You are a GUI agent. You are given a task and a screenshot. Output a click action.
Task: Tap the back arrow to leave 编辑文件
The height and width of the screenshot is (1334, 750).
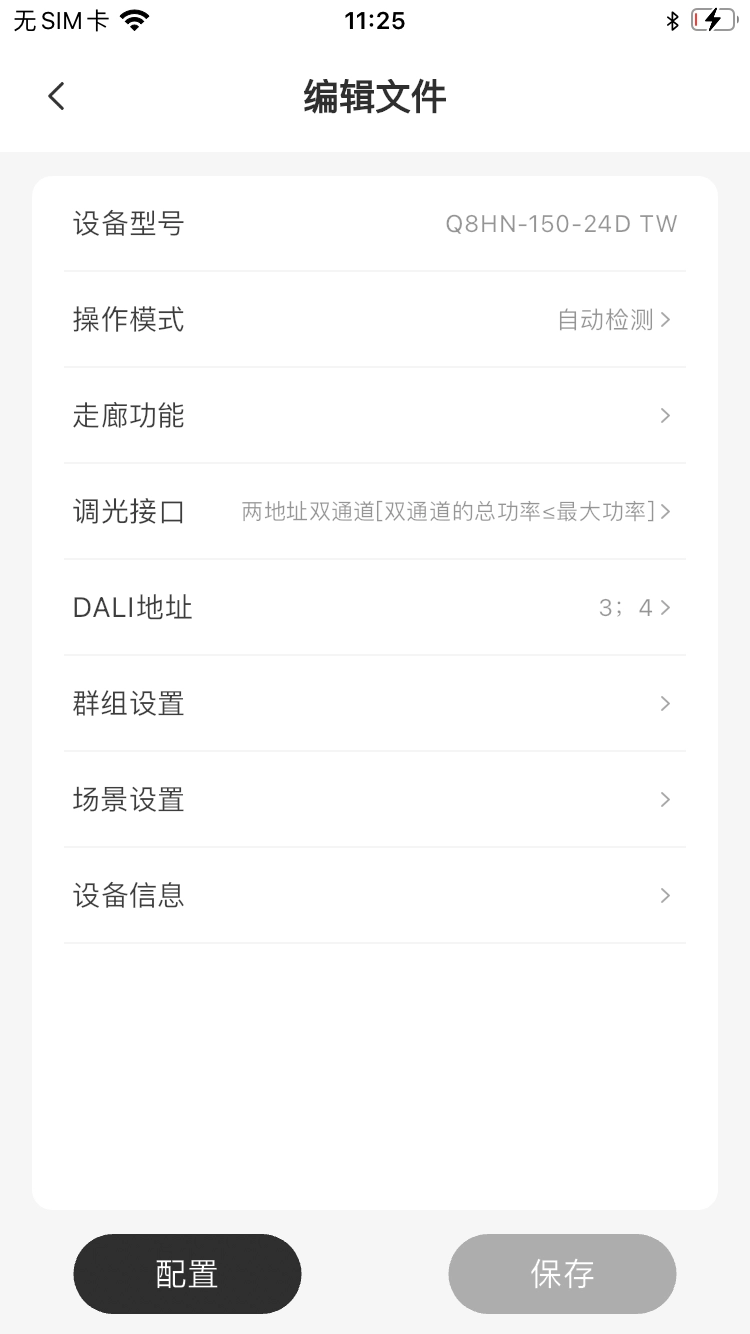(x=55, y=96)
